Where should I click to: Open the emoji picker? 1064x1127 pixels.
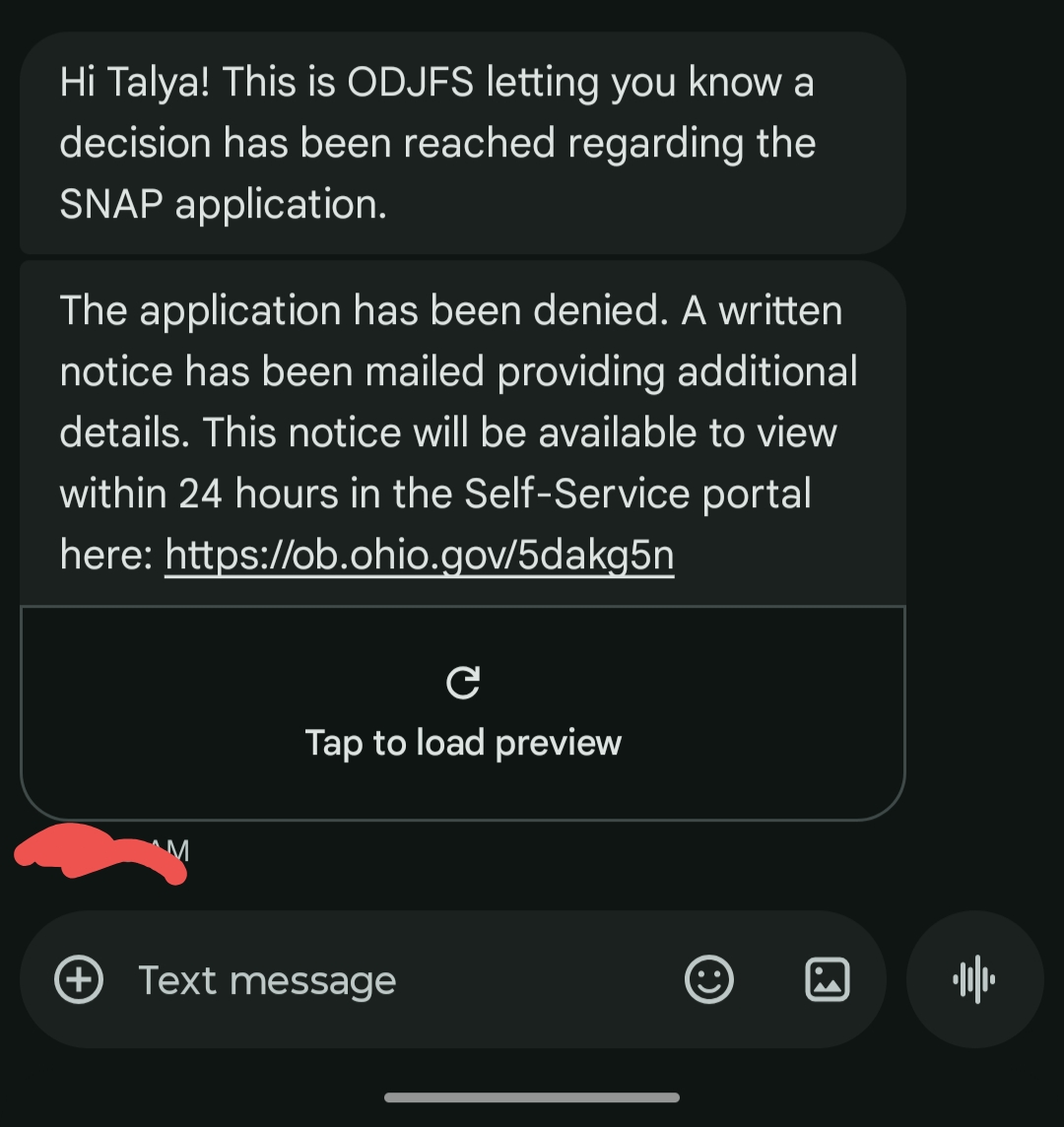coord(709,979)
